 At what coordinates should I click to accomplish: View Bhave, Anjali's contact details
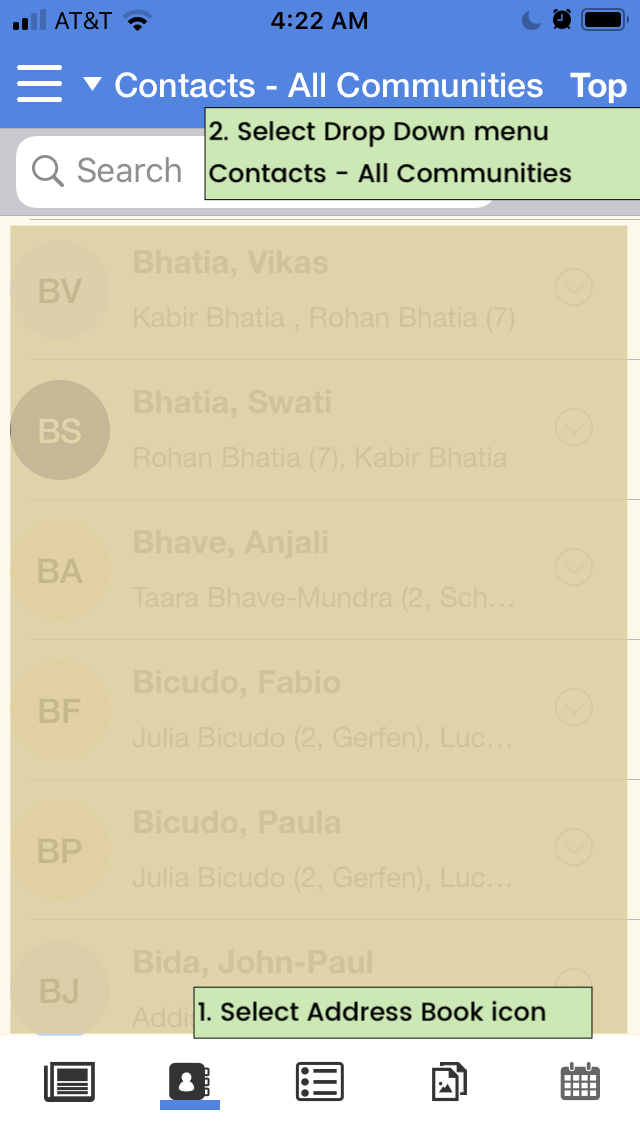pos(230,543)
